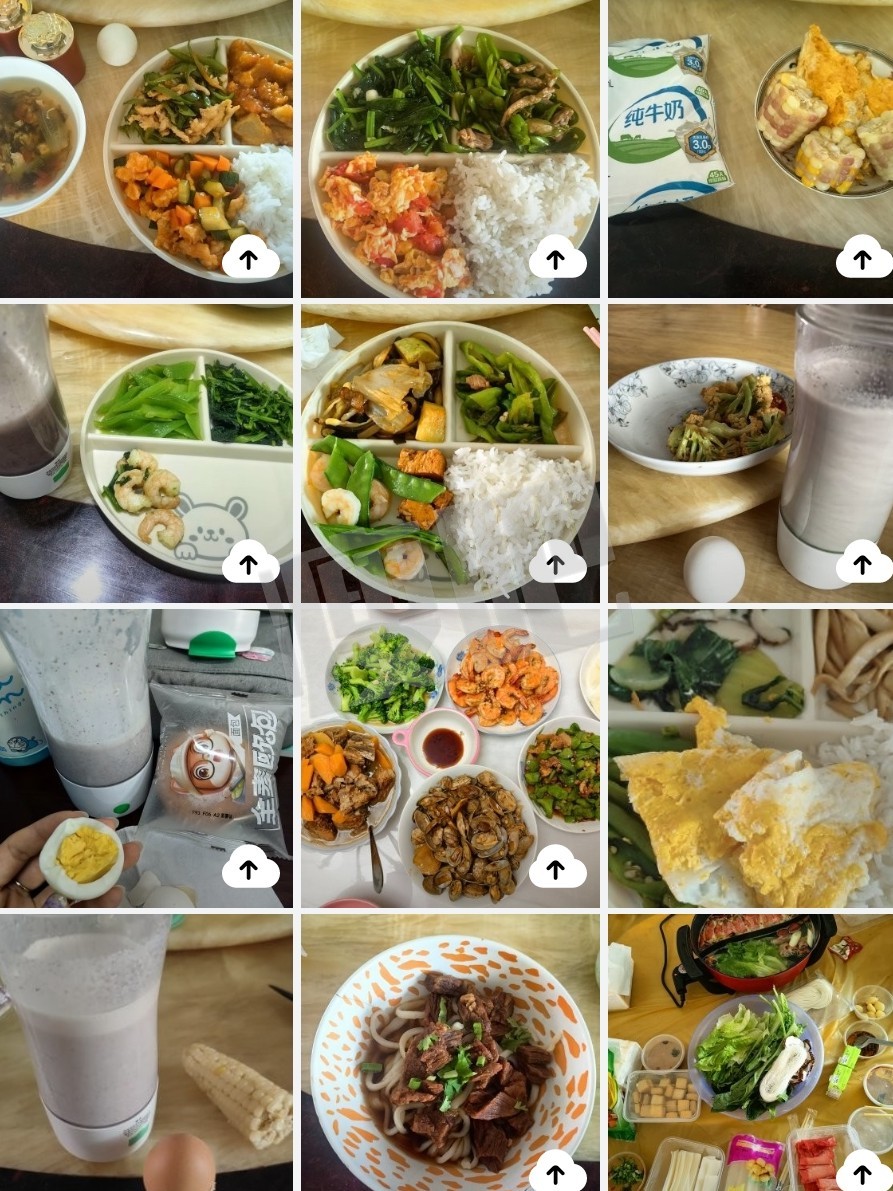Screen dimensions: 893x1191
Task: Upload the multi-dish seafood table photo
Action: [556, 868]
